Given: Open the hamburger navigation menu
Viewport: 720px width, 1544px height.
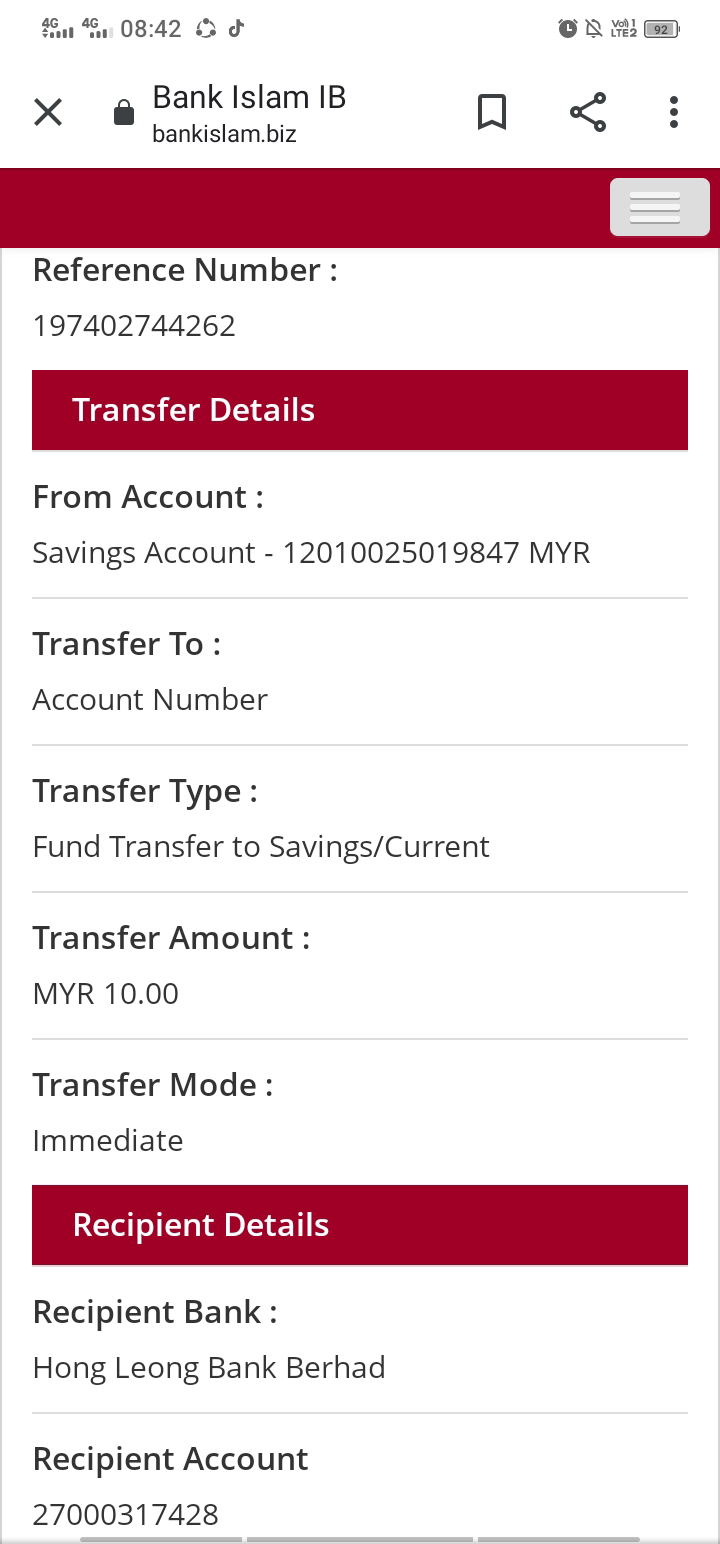Looking at the screenshot, I should pyautogui.click(x=660, y=207).
